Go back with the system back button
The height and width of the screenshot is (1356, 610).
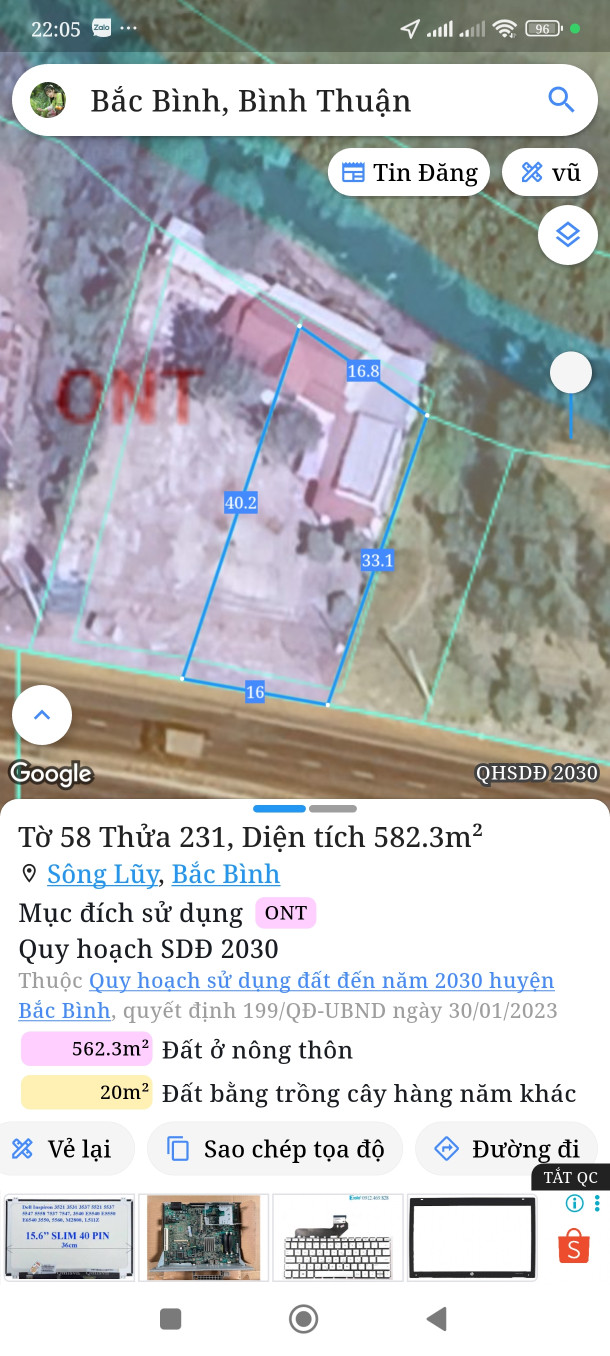click(436, 1319)
